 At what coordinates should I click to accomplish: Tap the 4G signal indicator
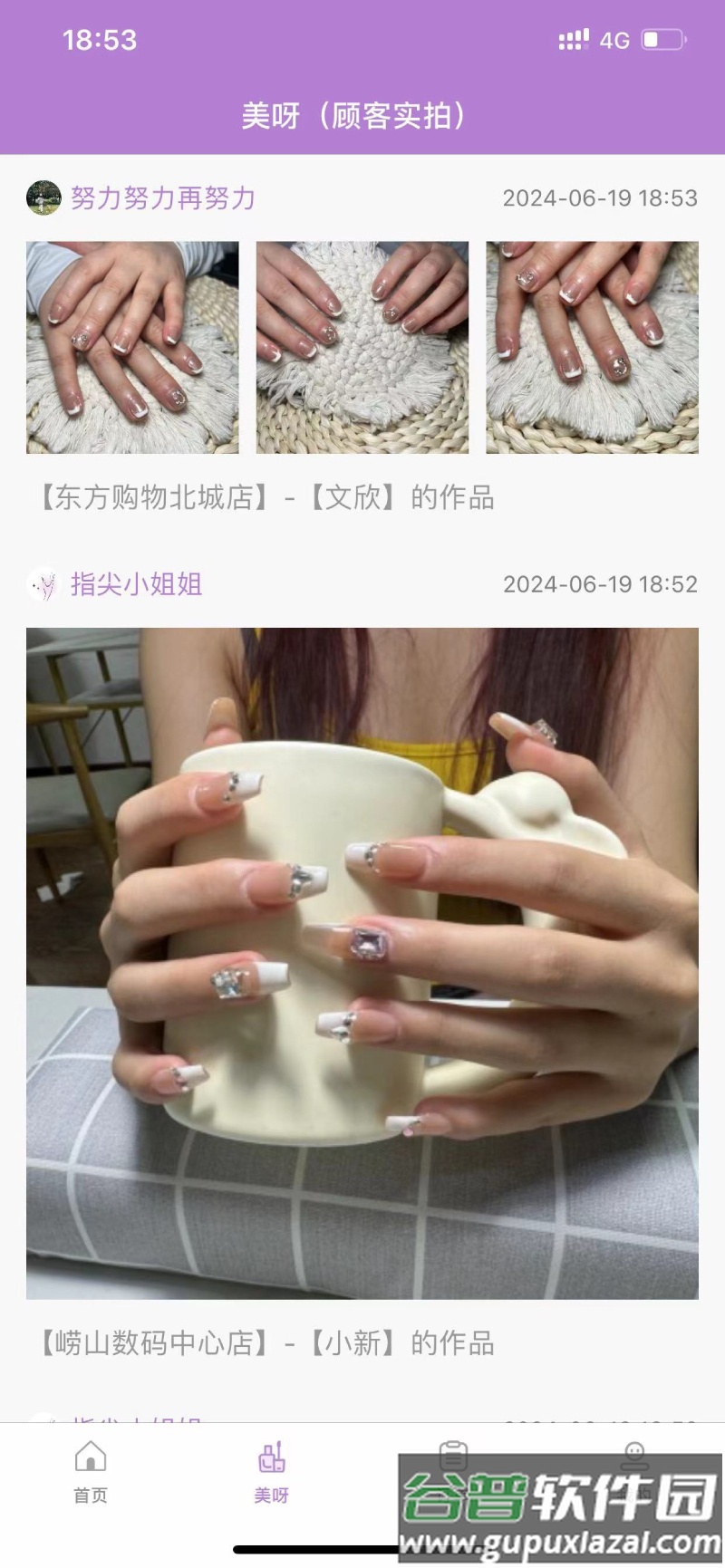pyautogui.click(x=613, y=38)
